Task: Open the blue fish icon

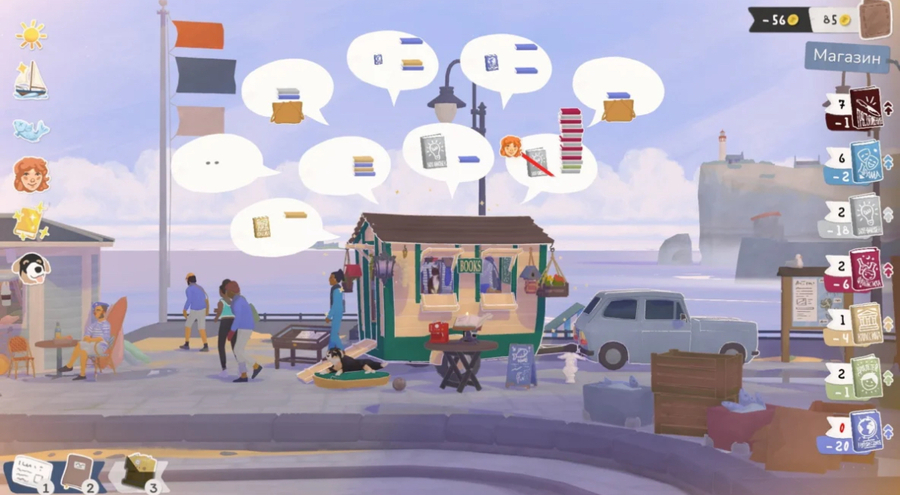Action: click(31, 128)
